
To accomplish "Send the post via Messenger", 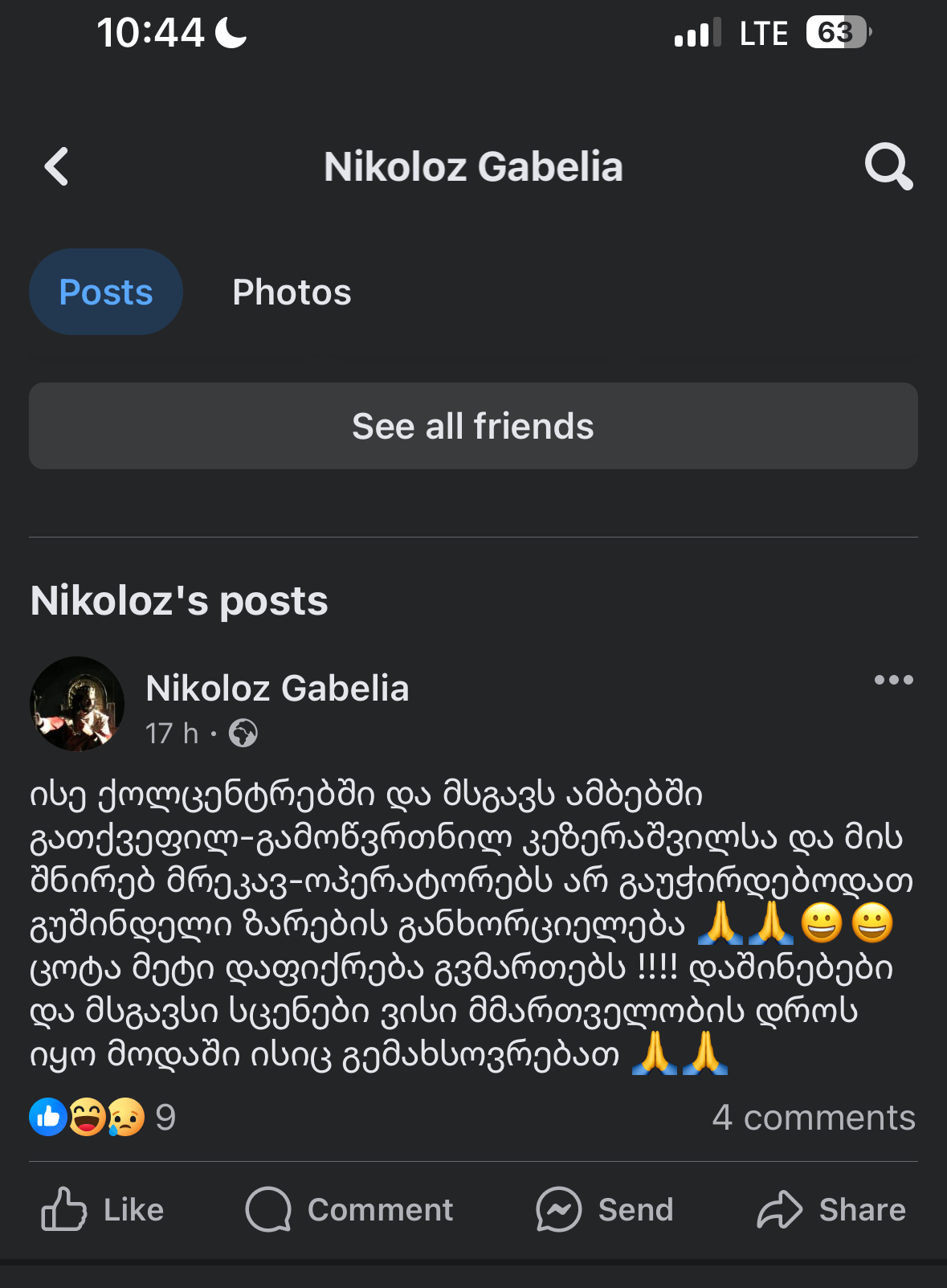I will click(605, 1209).
